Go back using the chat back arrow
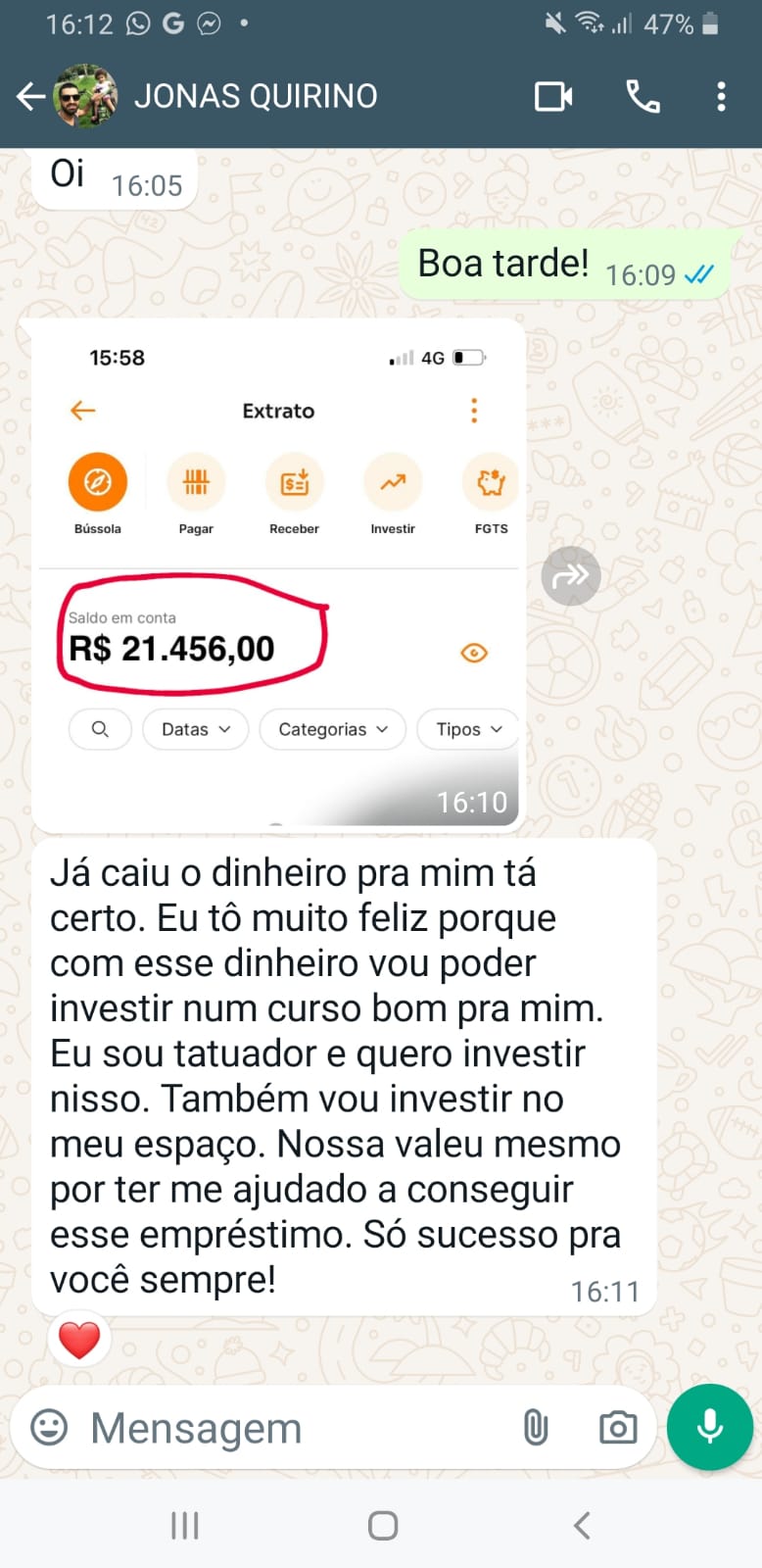Viewport: 762px width, 1568px height. [29, 95]
